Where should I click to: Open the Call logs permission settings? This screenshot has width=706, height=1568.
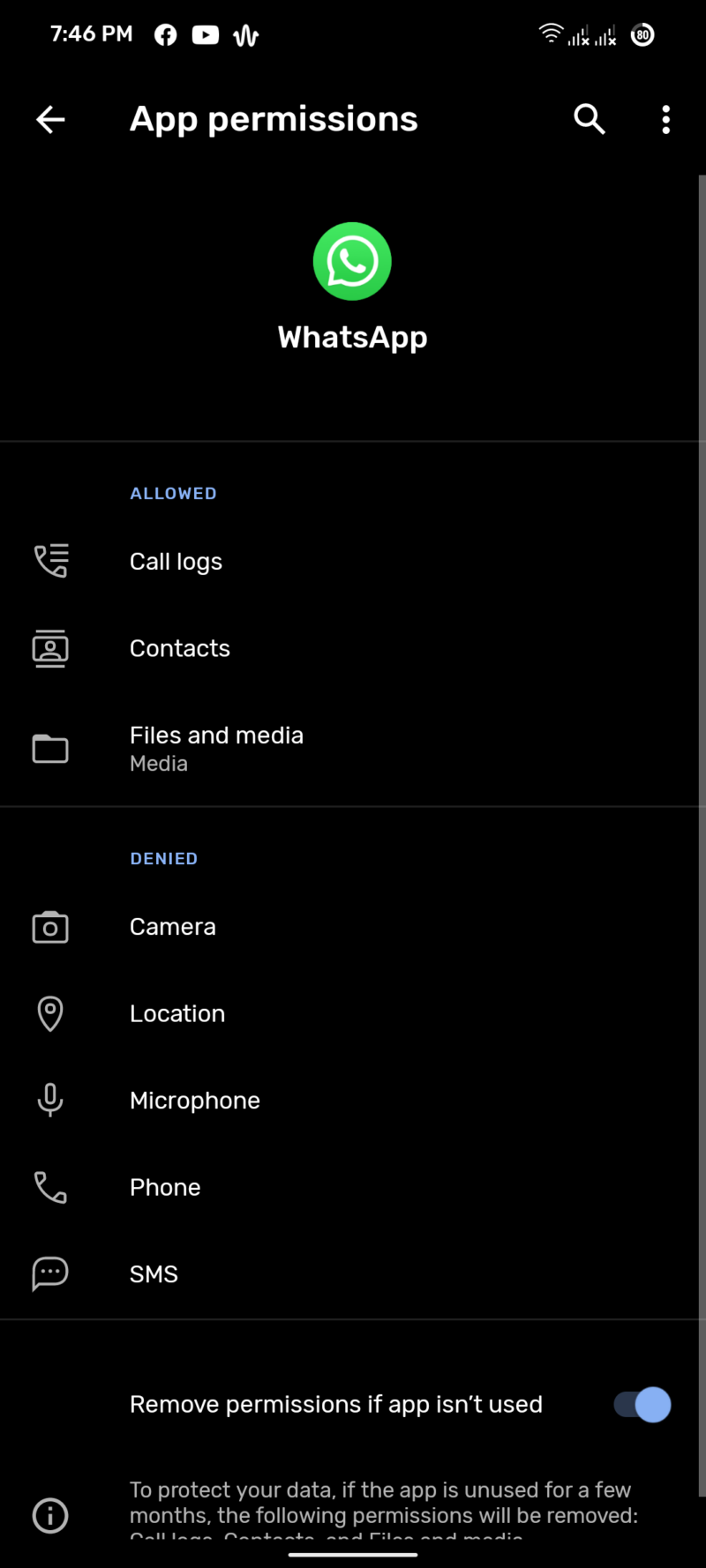176,561
